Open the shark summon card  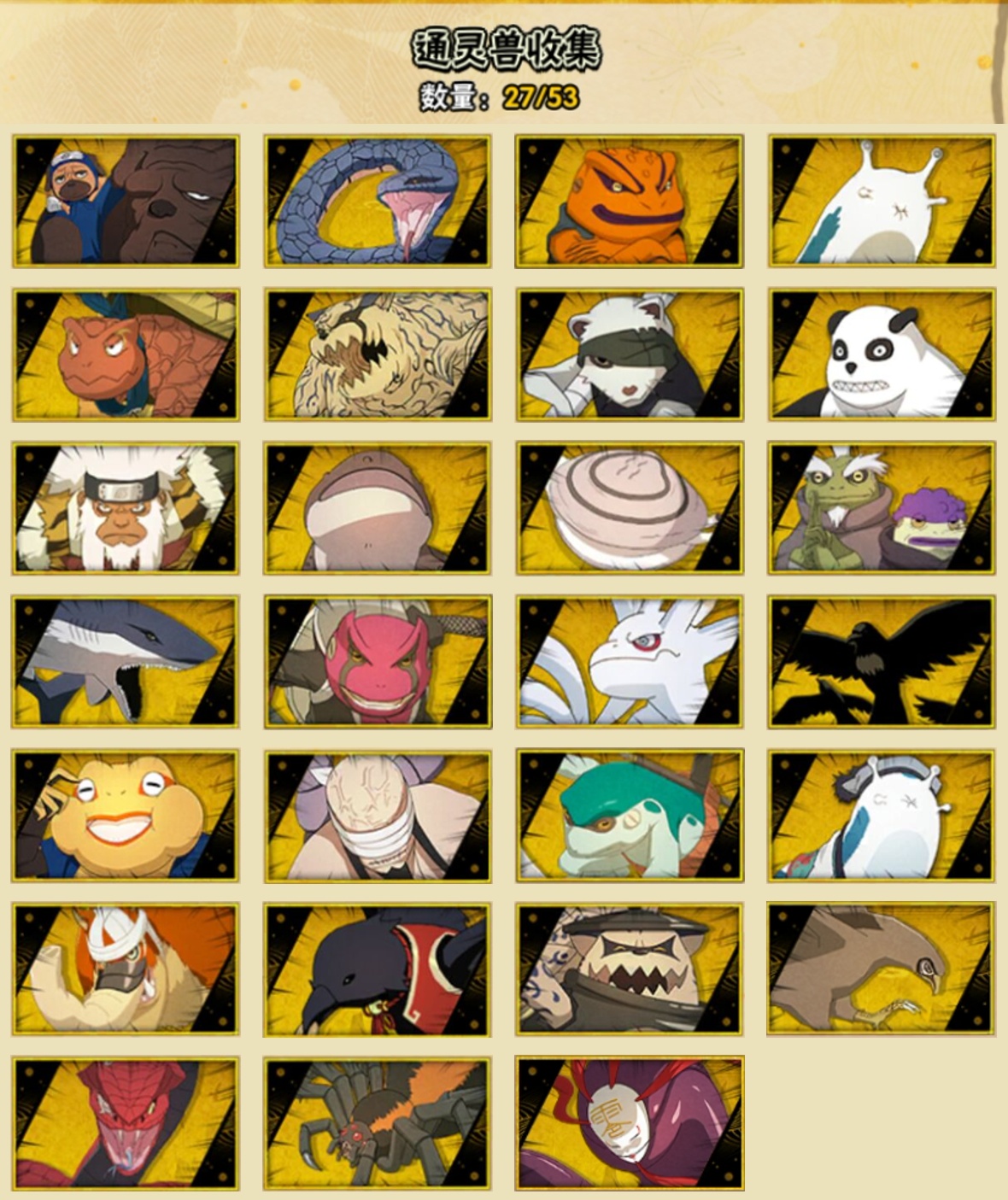click(126, 662)
